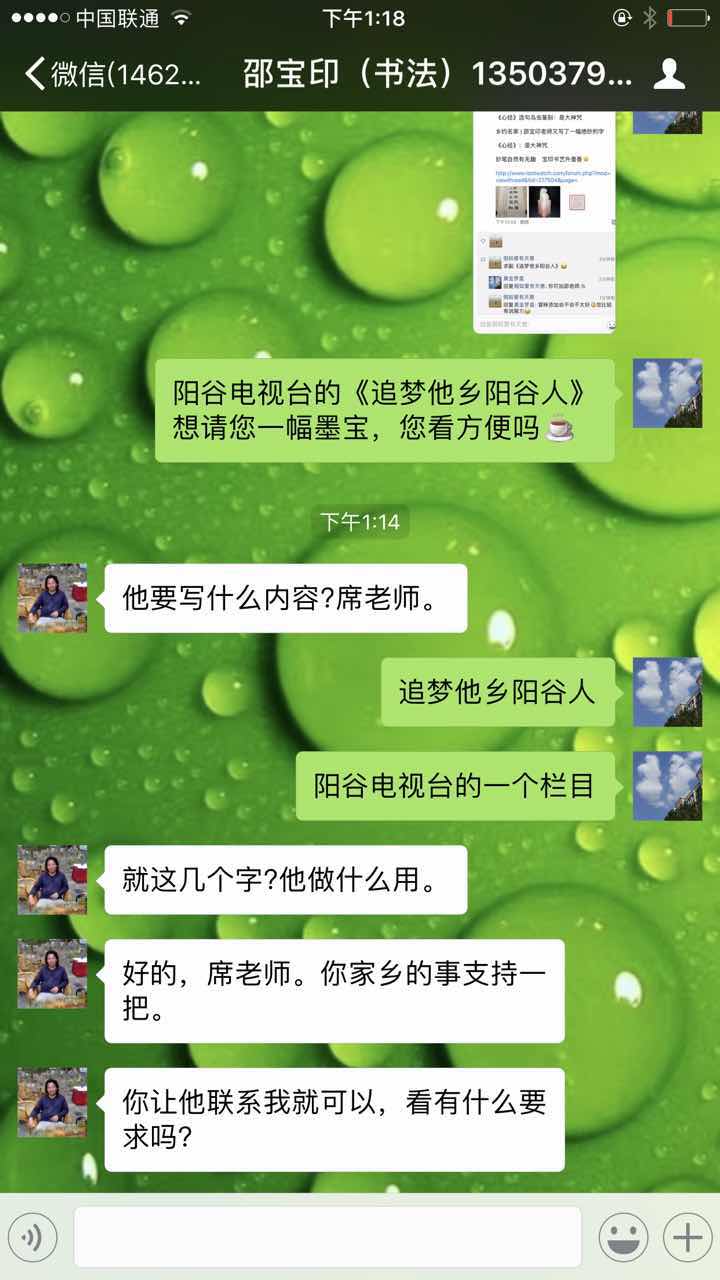
Task: Open the plus attachments menu
Action: click(x=687, y=1238)
